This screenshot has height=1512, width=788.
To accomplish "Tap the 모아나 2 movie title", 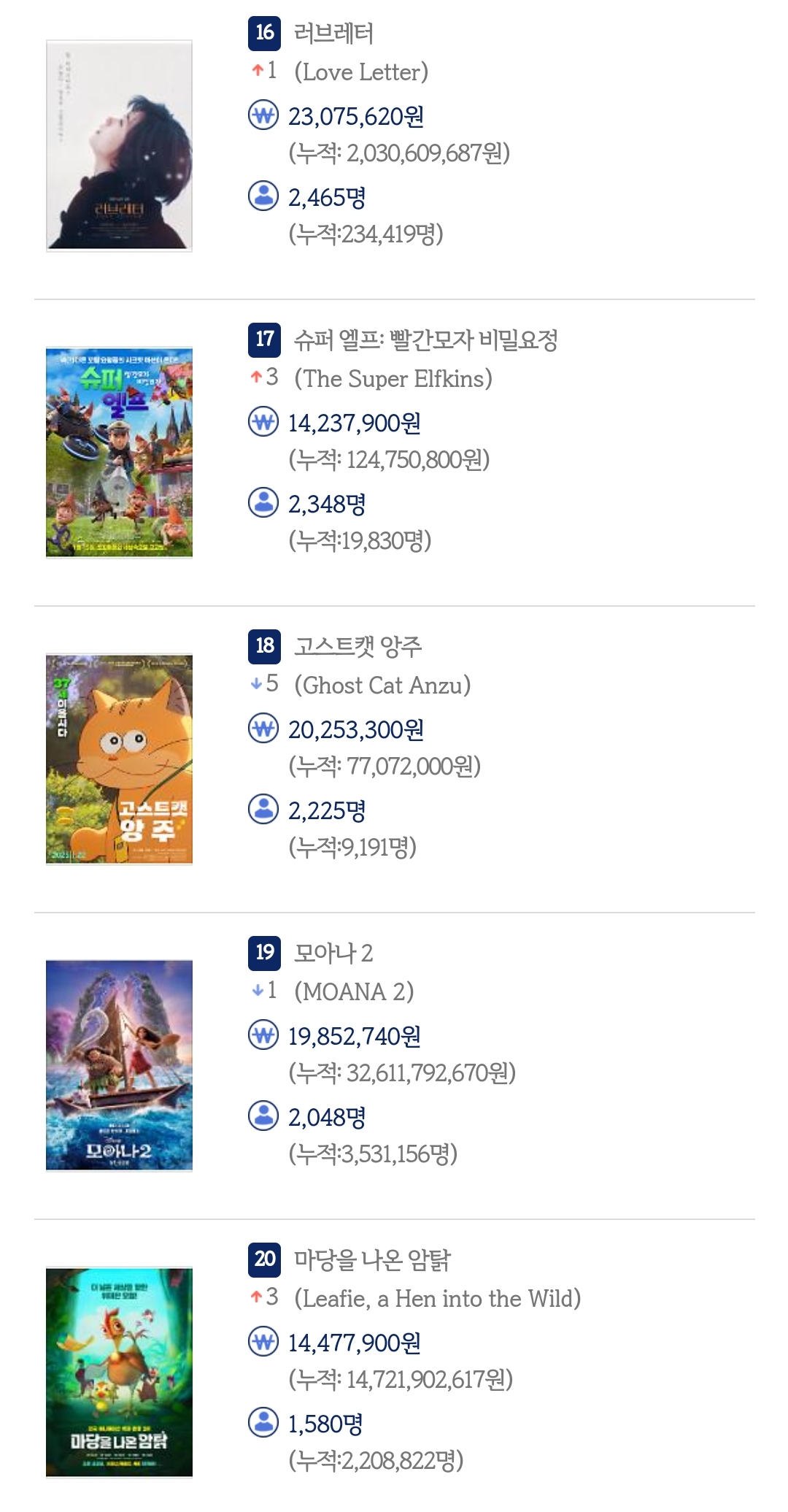I will click(x=333, y=953).
